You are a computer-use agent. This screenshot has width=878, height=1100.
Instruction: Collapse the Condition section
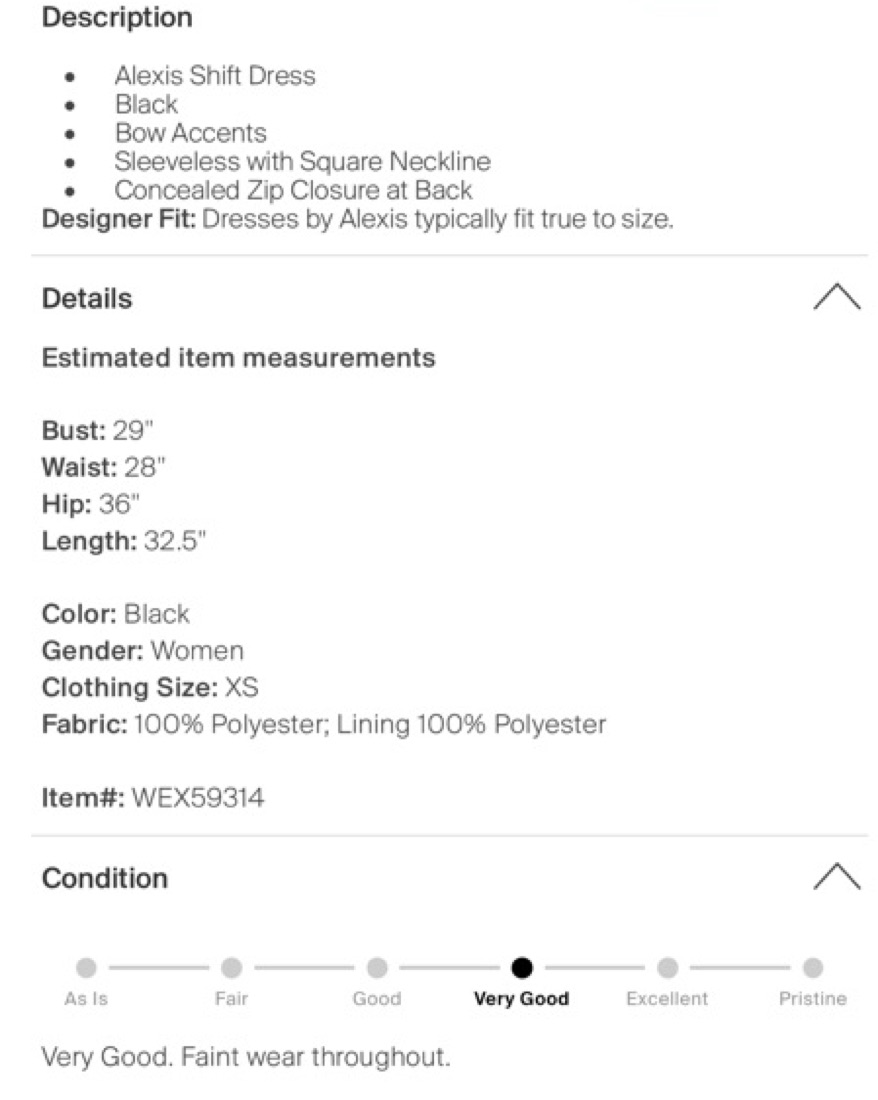837,876
